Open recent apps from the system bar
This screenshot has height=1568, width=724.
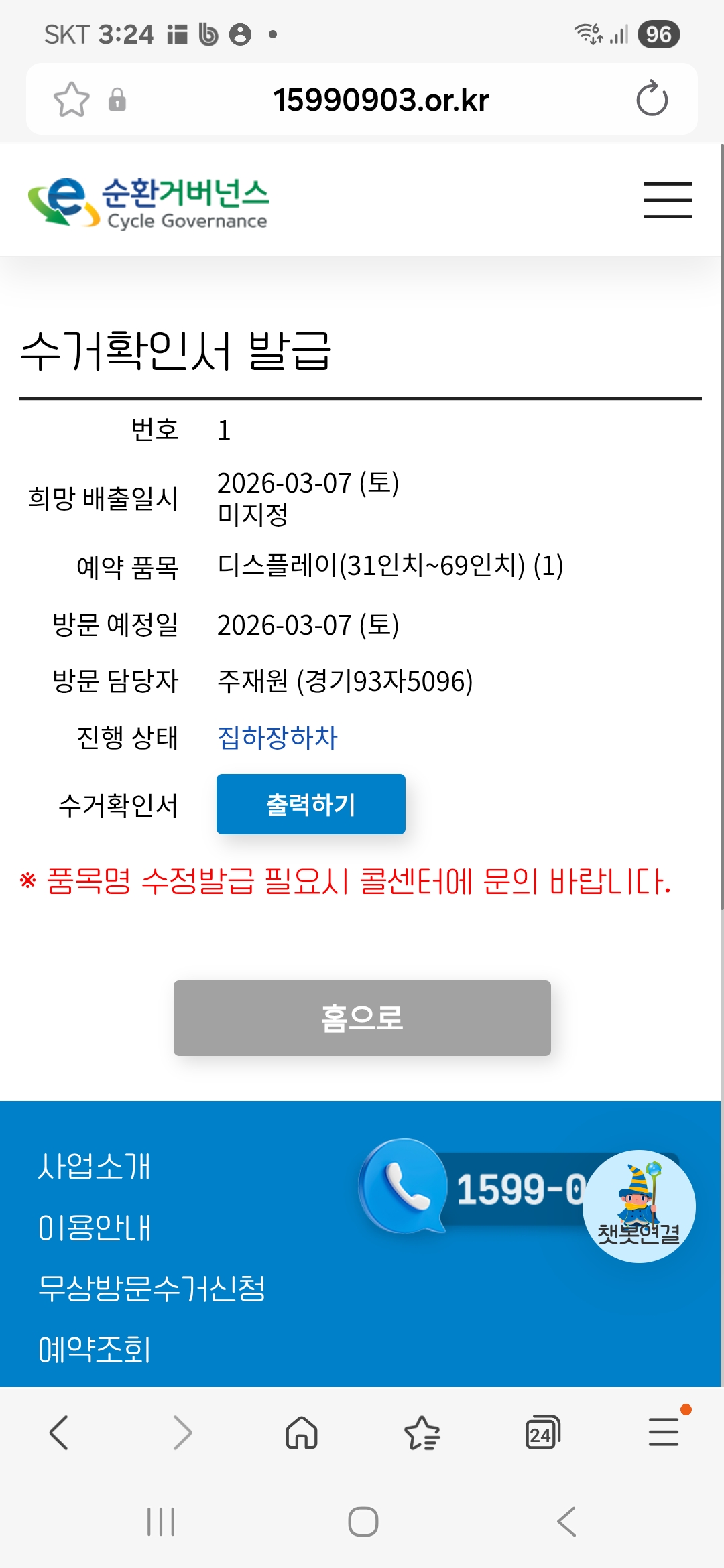tap(161, 1522)
